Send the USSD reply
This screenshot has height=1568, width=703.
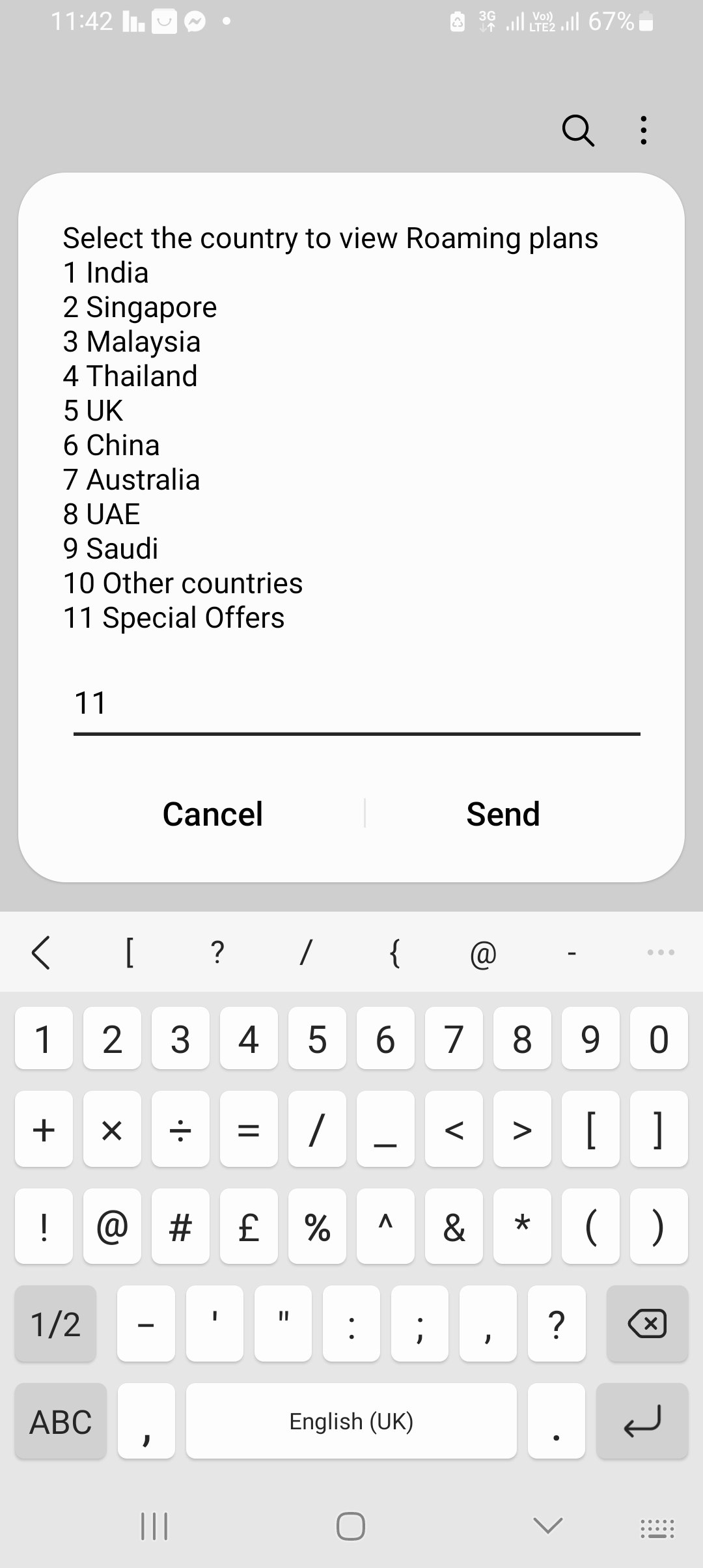[503, 814]
